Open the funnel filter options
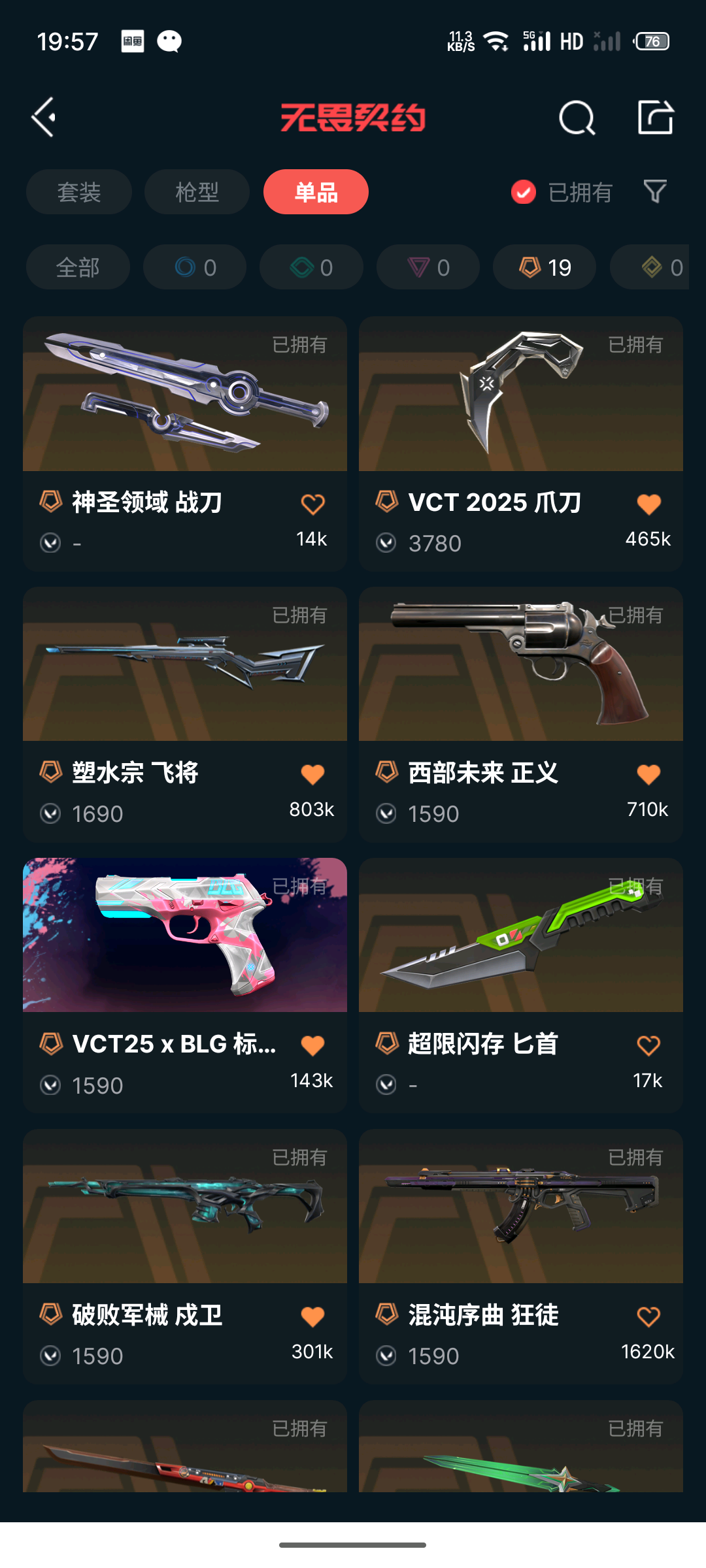The image size is (706, 1568). 655,191
